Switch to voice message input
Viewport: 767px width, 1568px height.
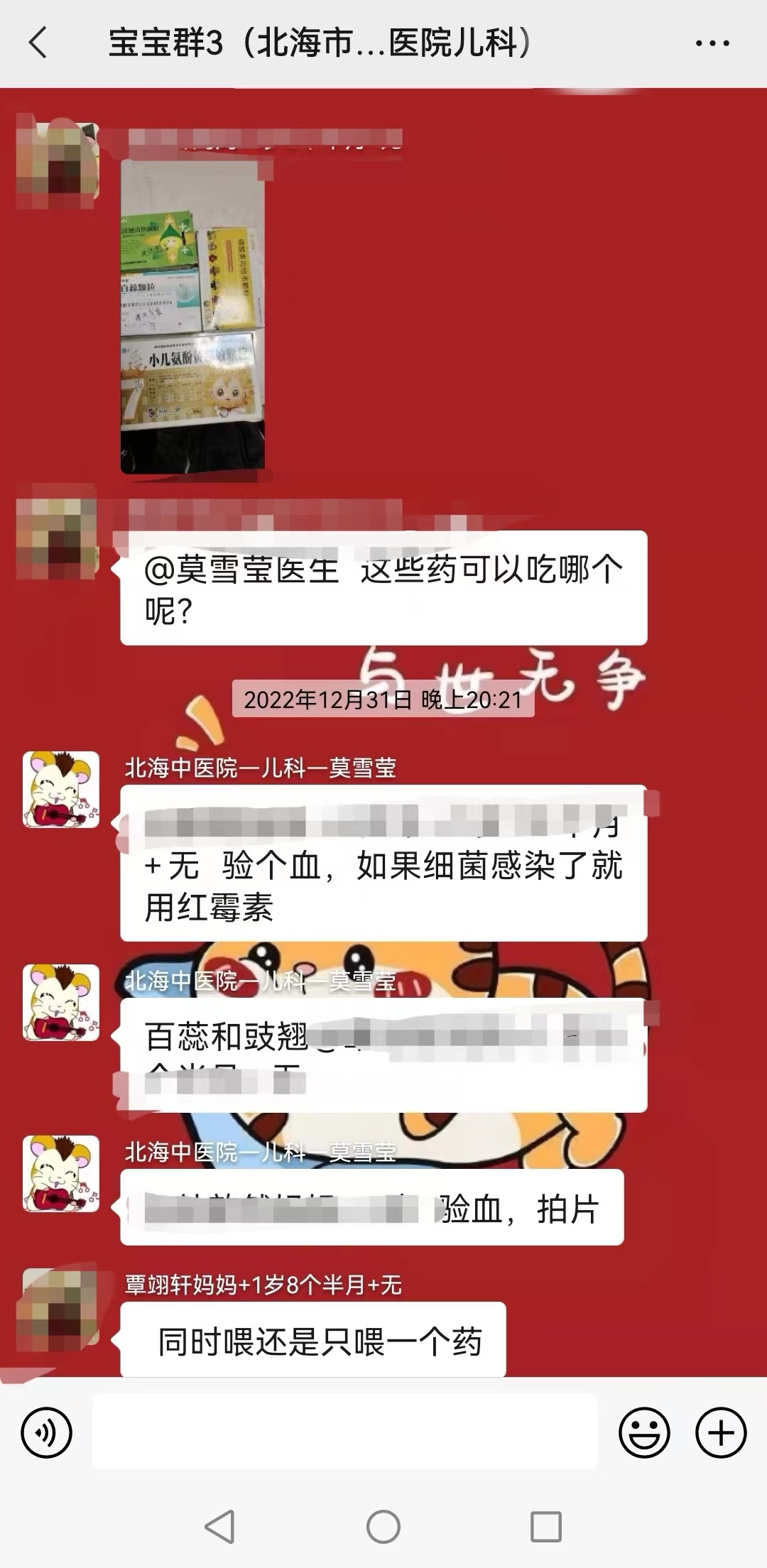(x=47, y=1432)
